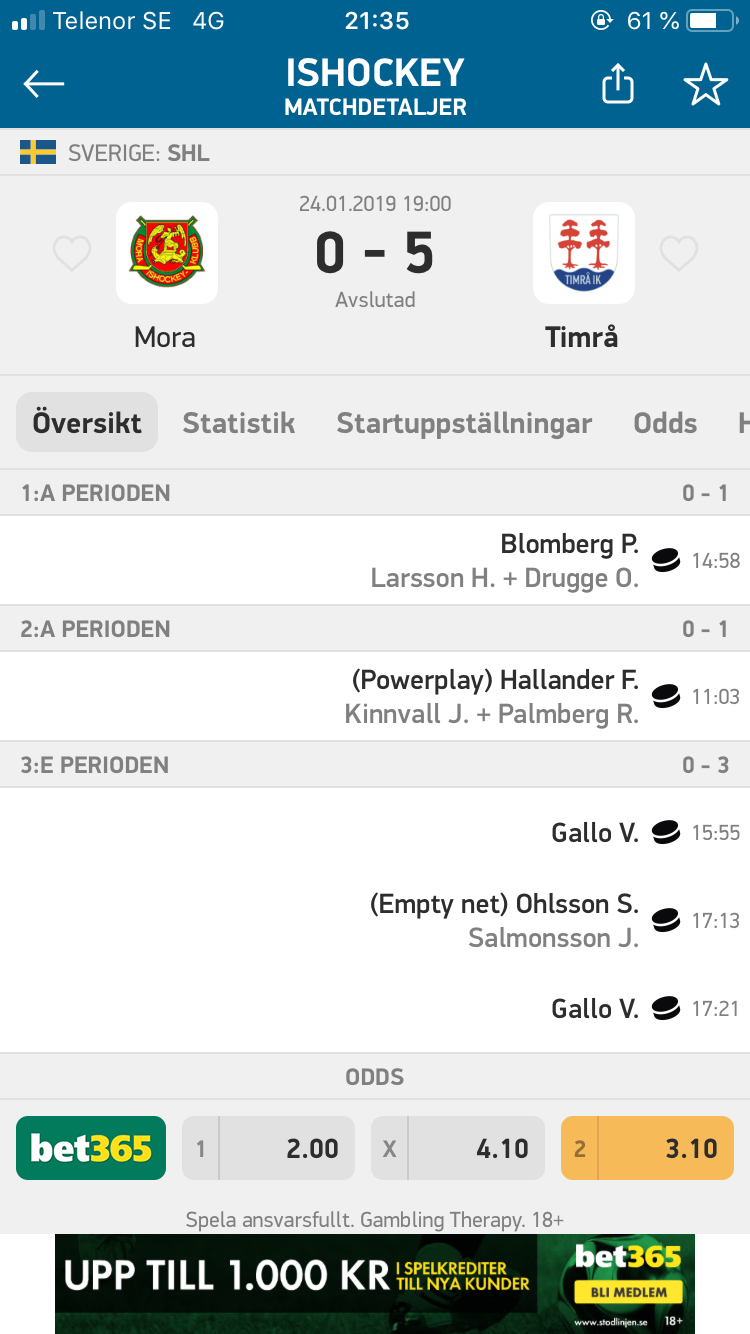Favorite Timrå team with heart icon

[x=679, y=254]
